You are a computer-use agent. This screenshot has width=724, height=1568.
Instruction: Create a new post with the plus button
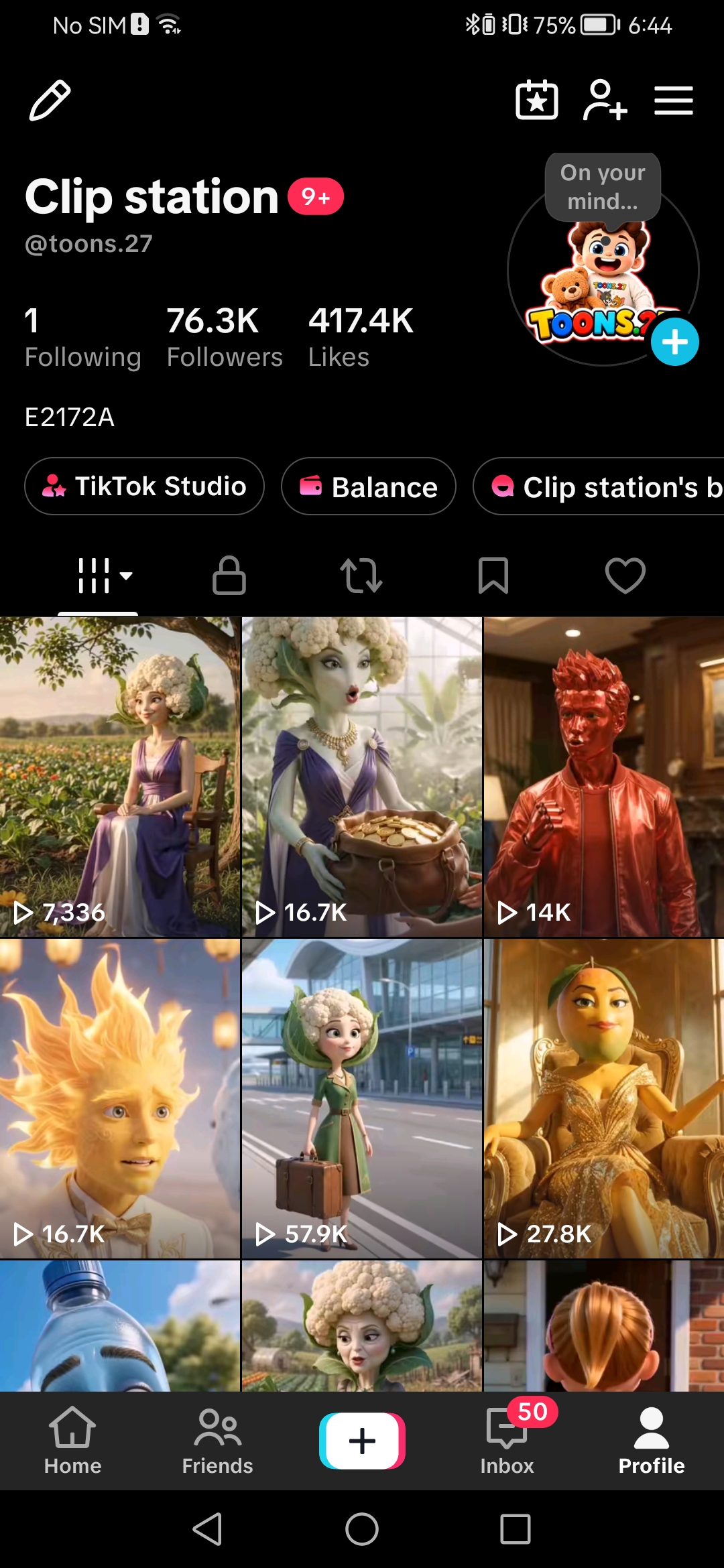point(362,1441)
